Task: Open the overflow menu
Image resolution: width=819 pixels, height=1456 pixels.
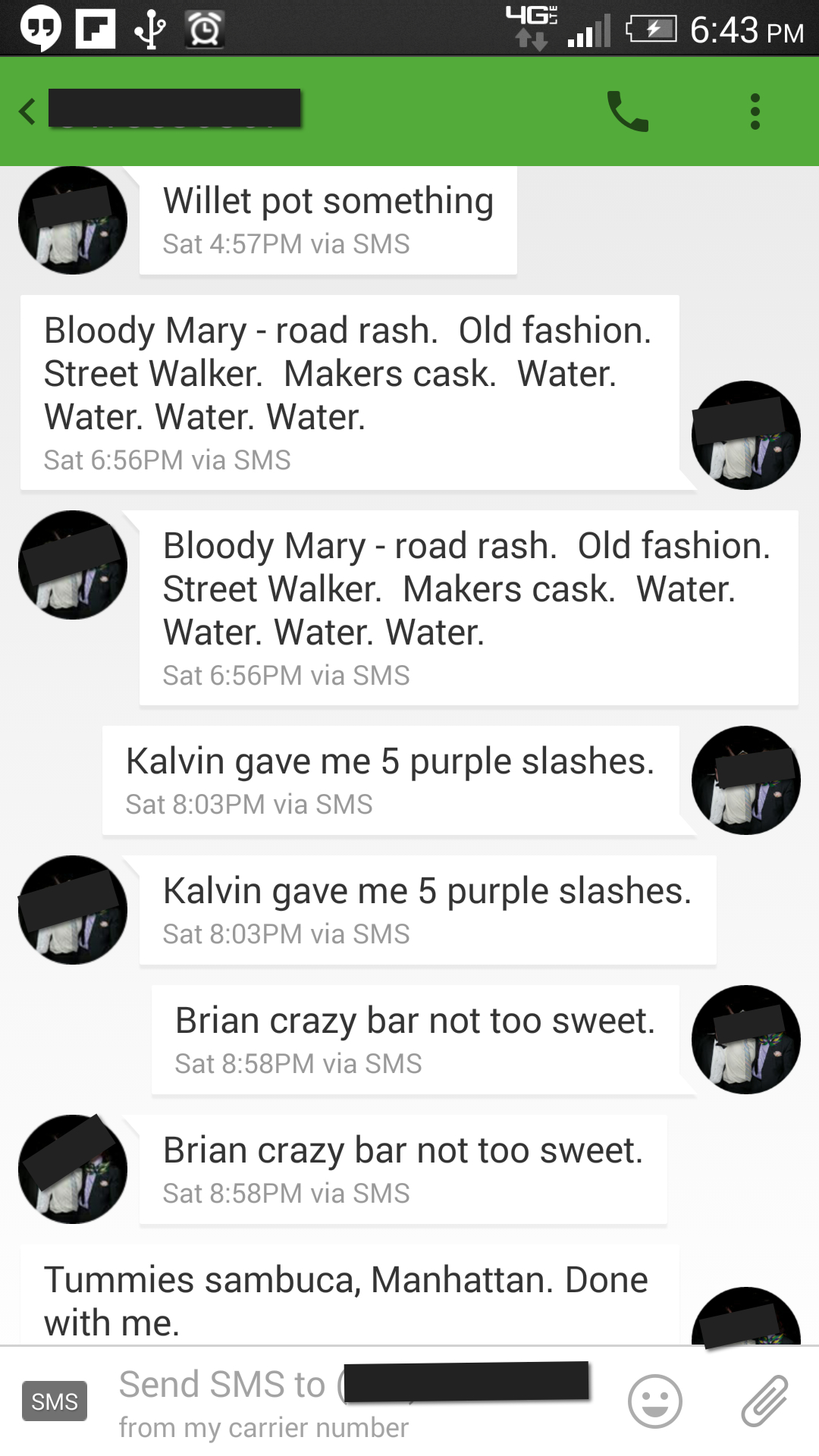Action: 755,111
